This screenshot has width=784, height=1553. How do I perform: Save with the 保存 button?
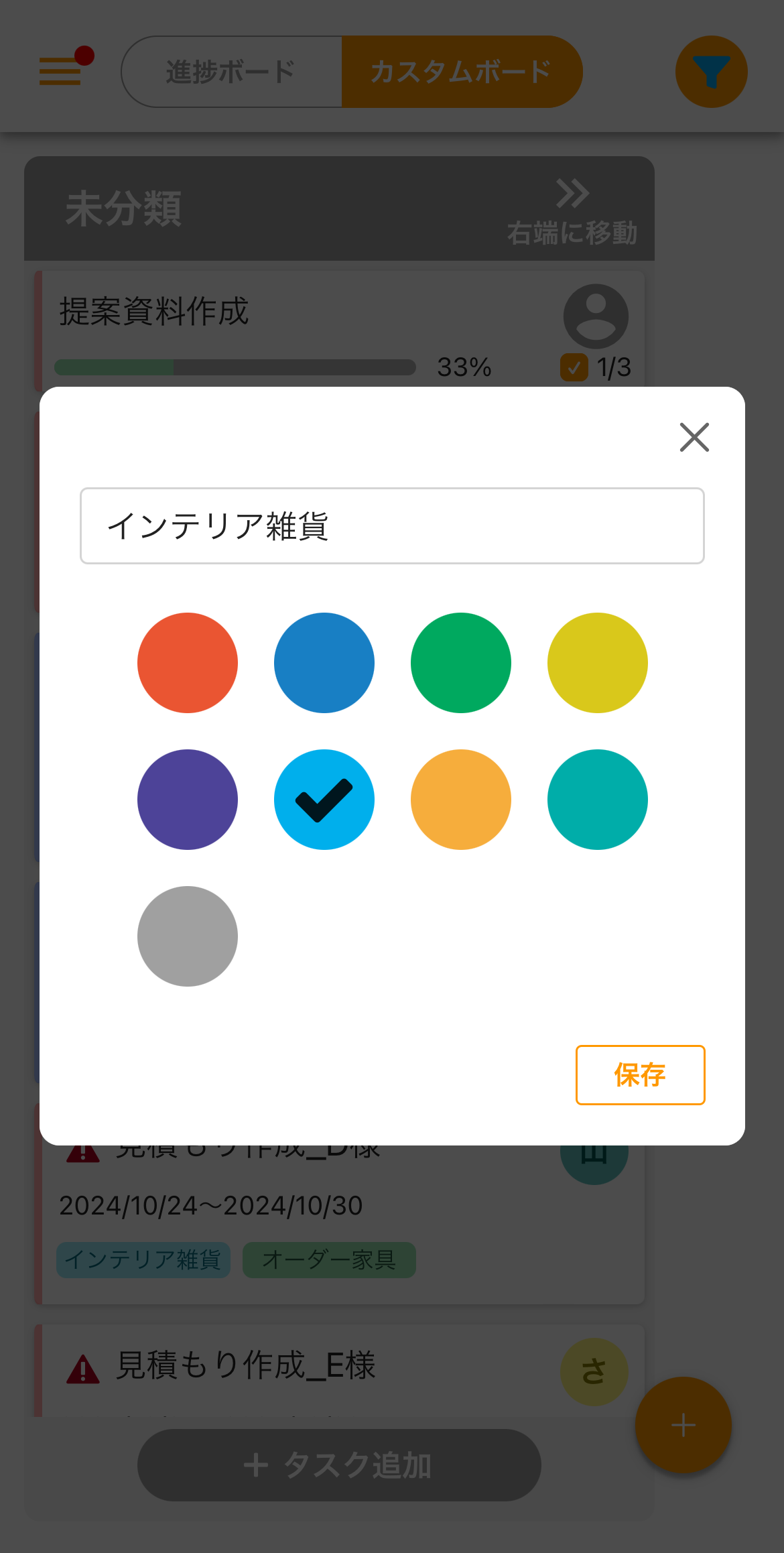pyautogui.click(x=639, y=1075)
